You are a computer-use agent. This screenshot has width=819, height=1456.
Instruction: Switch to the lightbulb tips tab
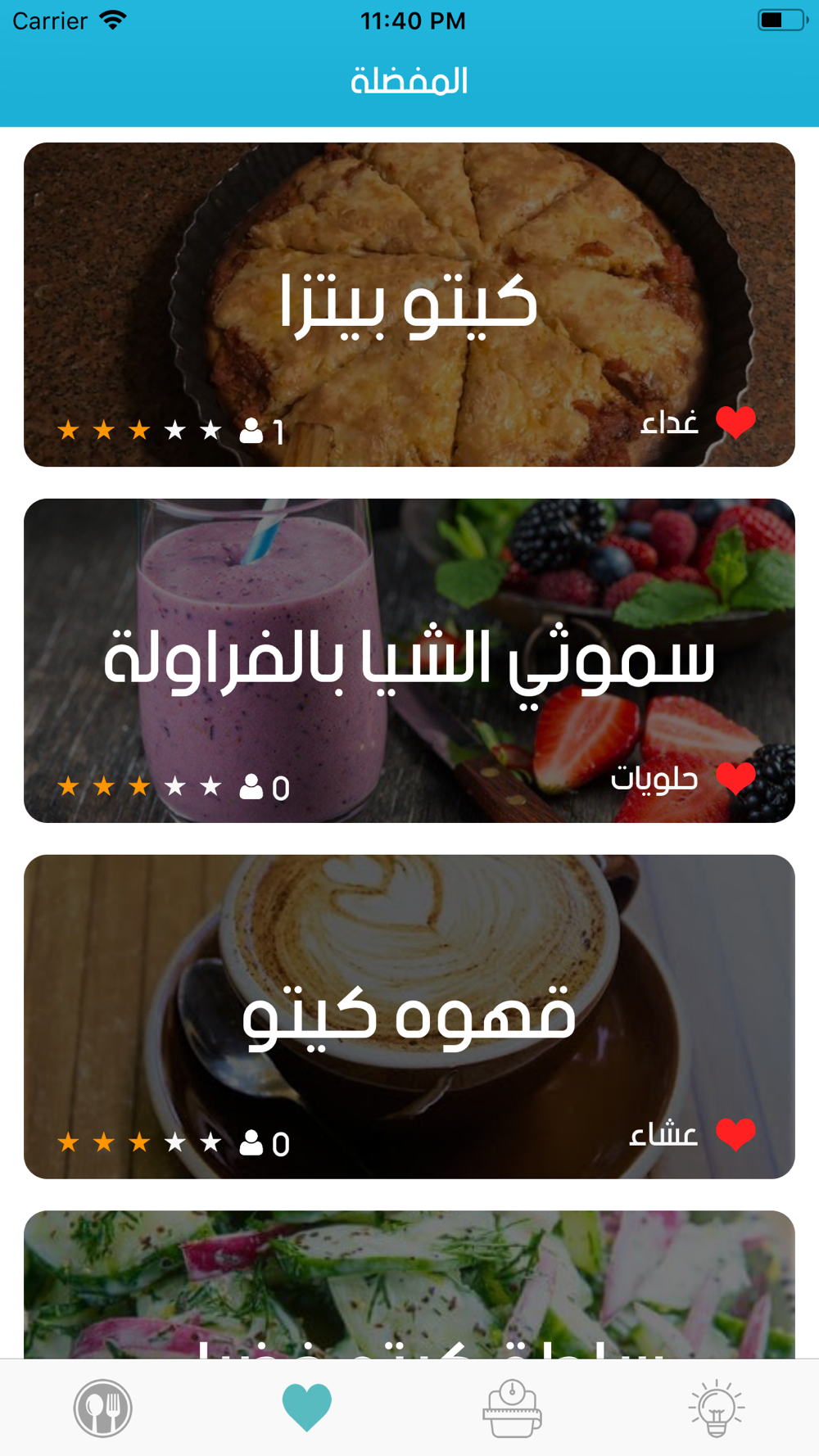(x=717, y=1408)
